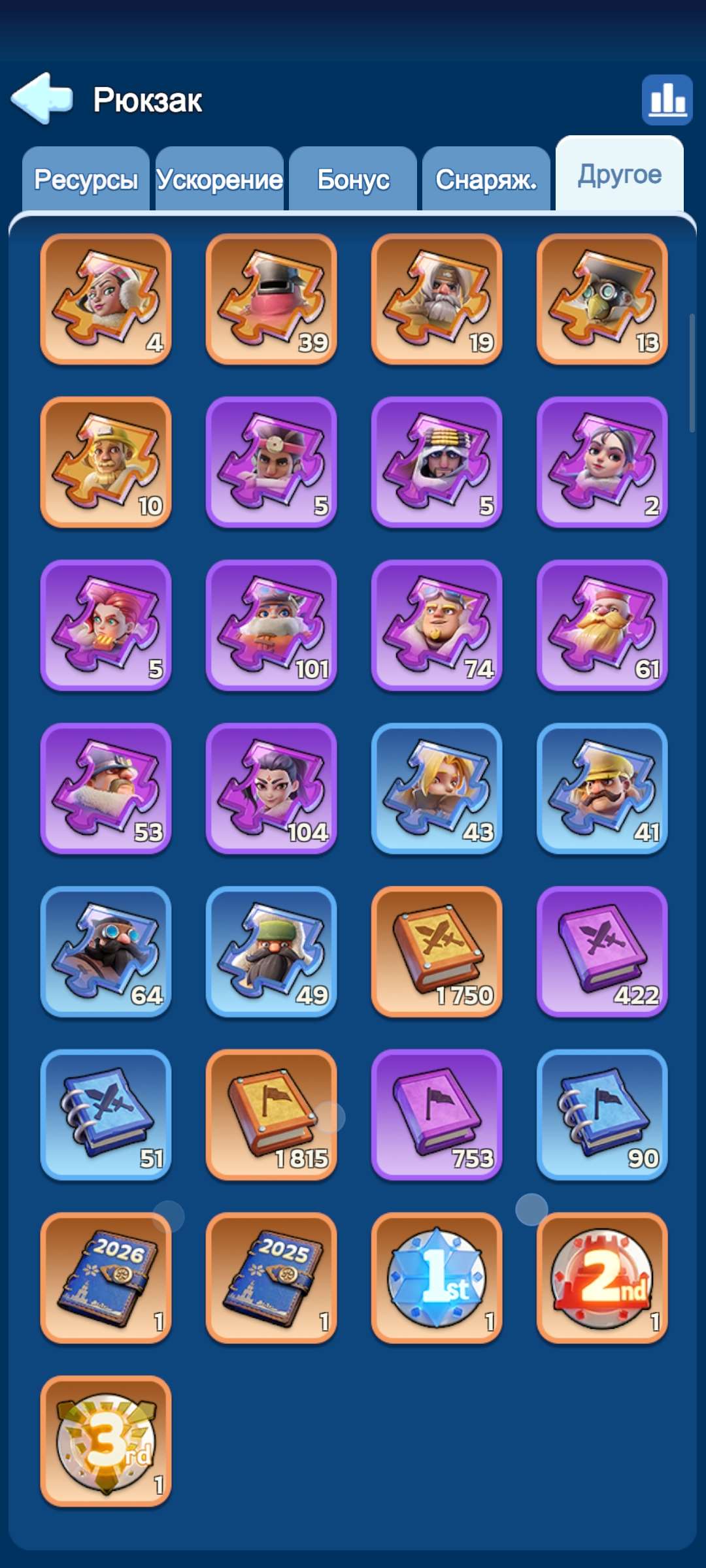
Task: Open the purple combat manual with 422
Action: (x=602, y=951)
